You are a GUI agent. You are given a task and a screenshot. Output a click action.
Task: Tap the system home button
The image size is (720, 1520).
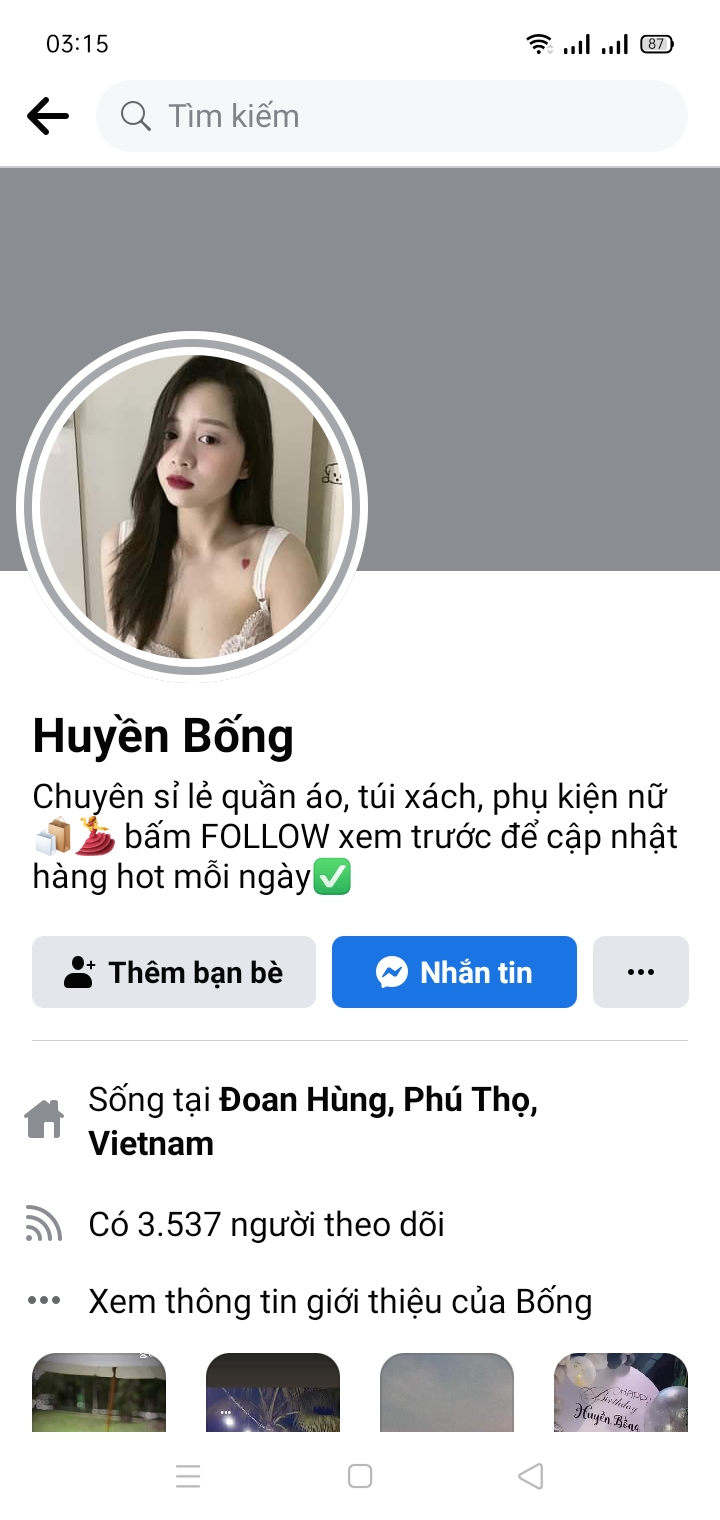pos(360,1476)
